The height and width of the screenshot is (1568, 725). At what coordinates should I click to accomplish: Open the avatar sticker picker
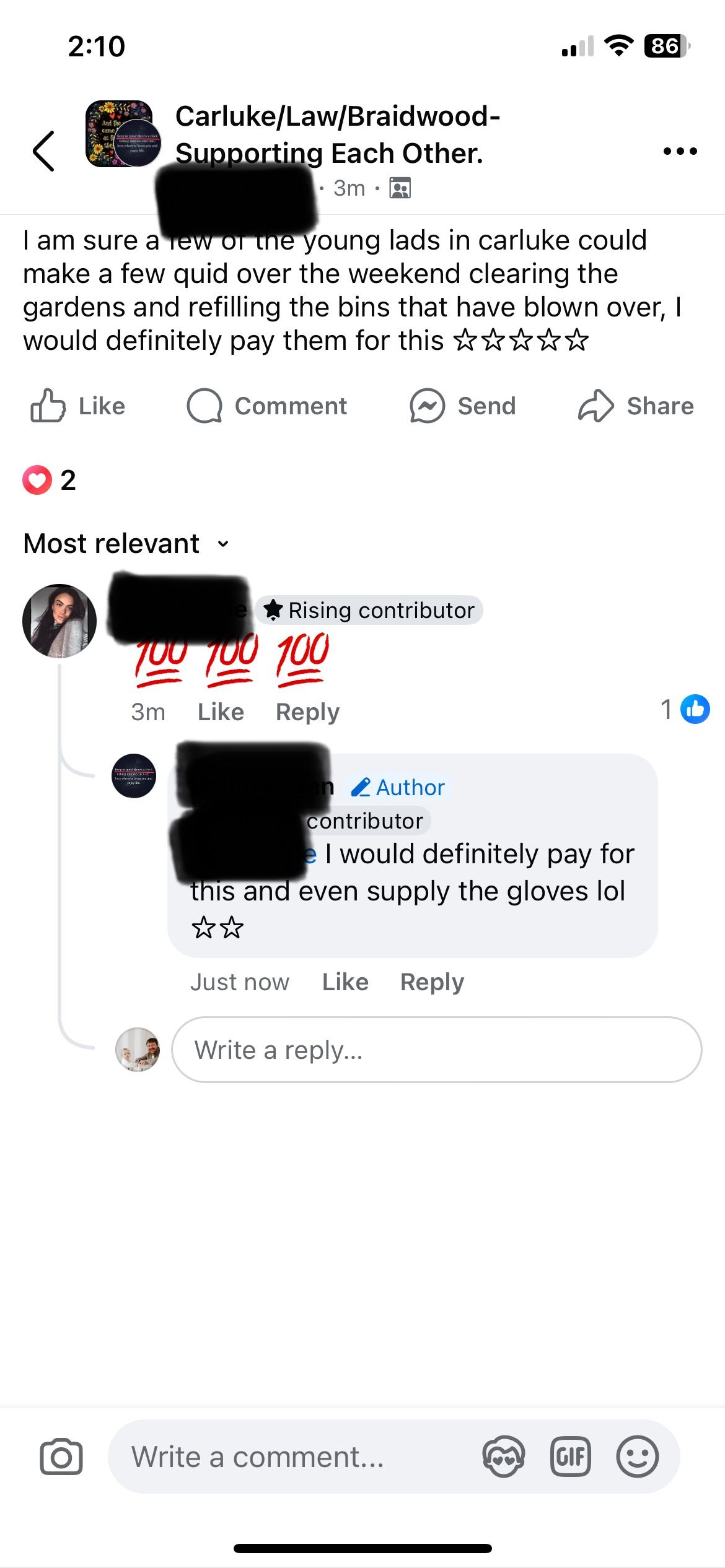[504, 1457]
